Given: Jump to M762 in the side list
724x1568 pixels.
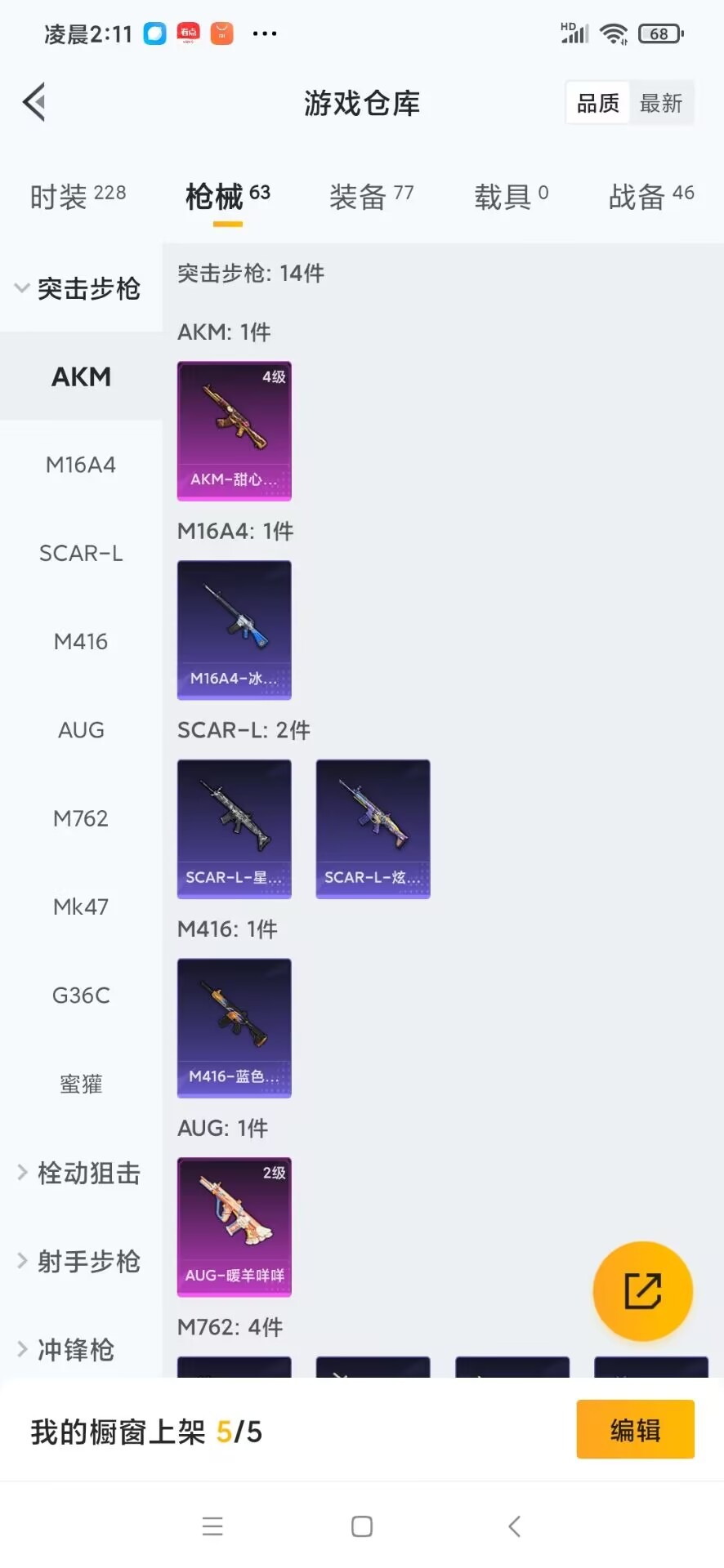Looking at the screenshot, I should [x=81, y=818].
